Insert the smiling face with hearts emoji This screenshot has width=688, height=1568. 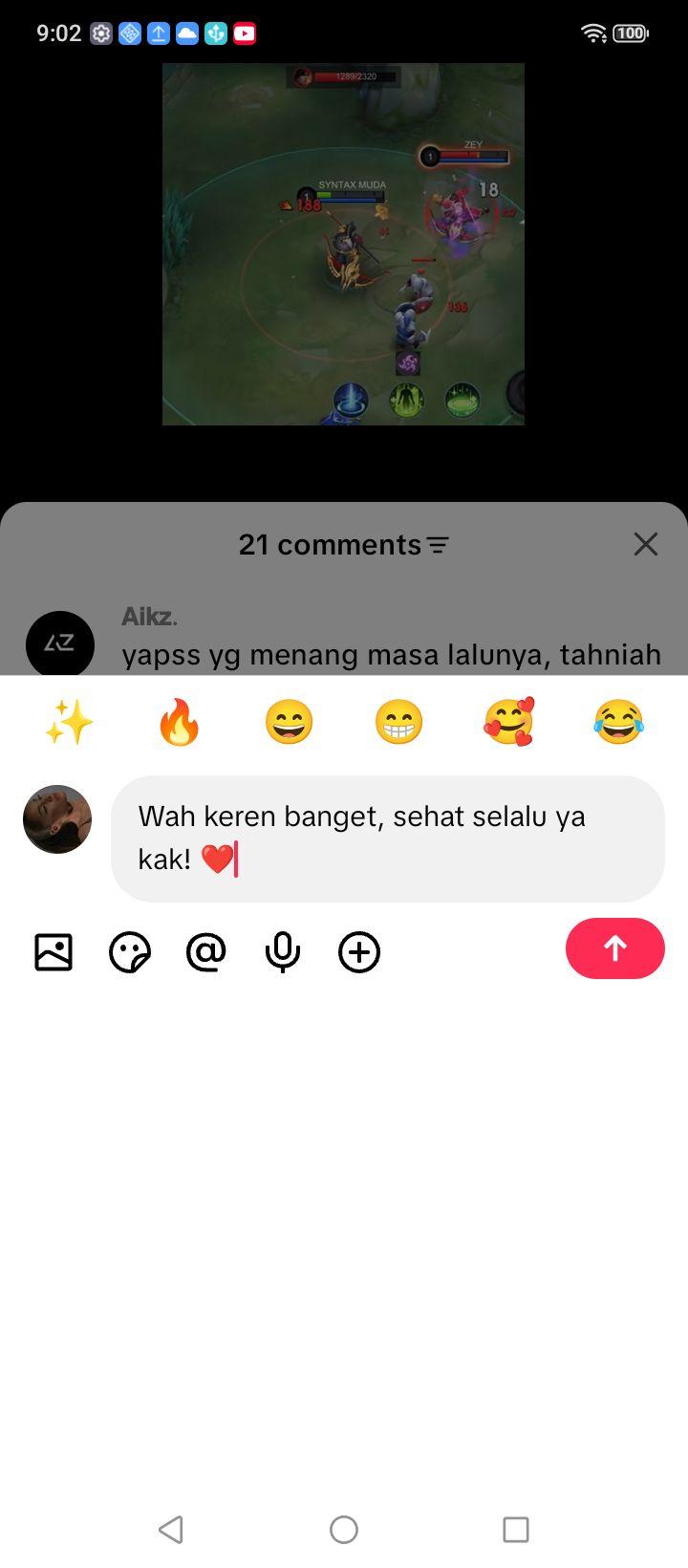click(x=508, y=722)
